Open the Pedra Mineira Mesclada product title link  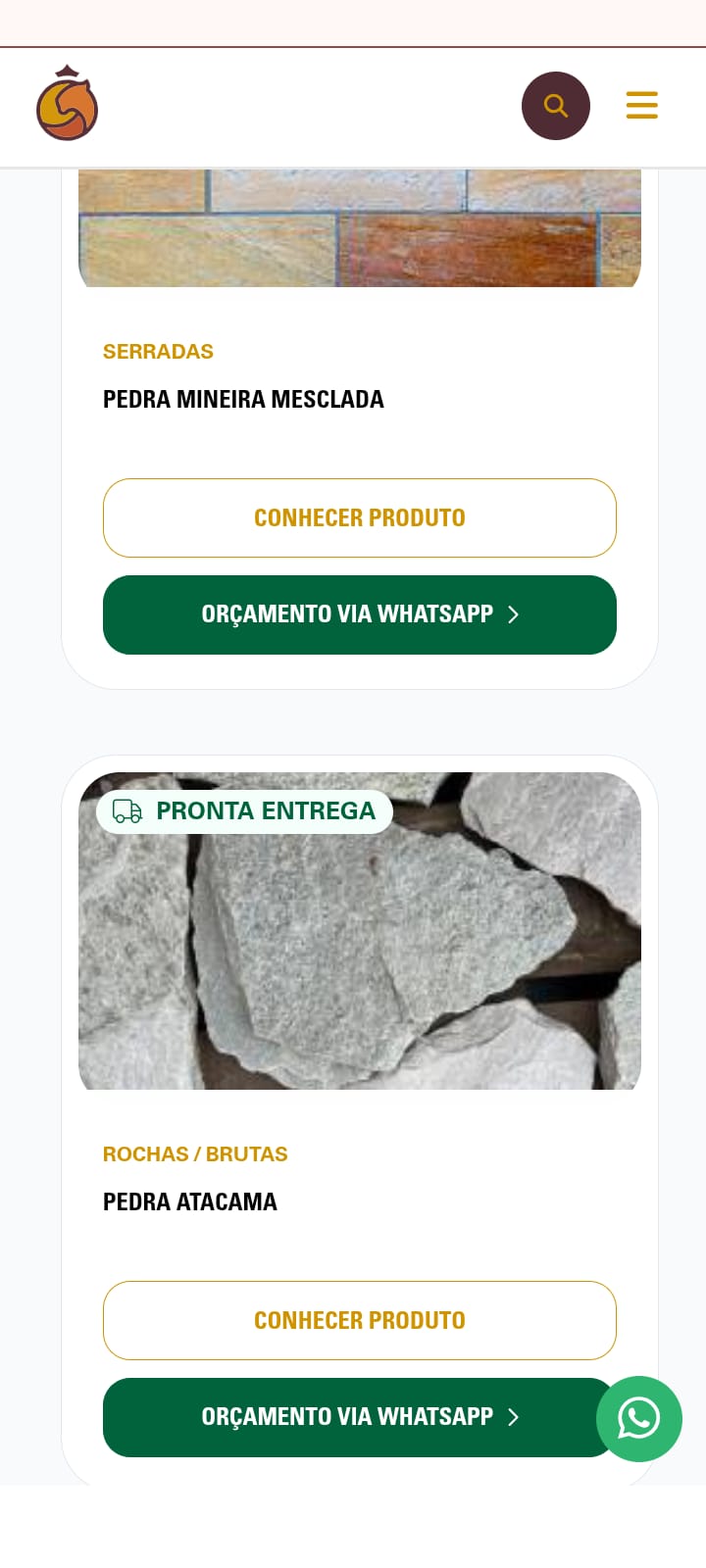(x=244, y=399)
